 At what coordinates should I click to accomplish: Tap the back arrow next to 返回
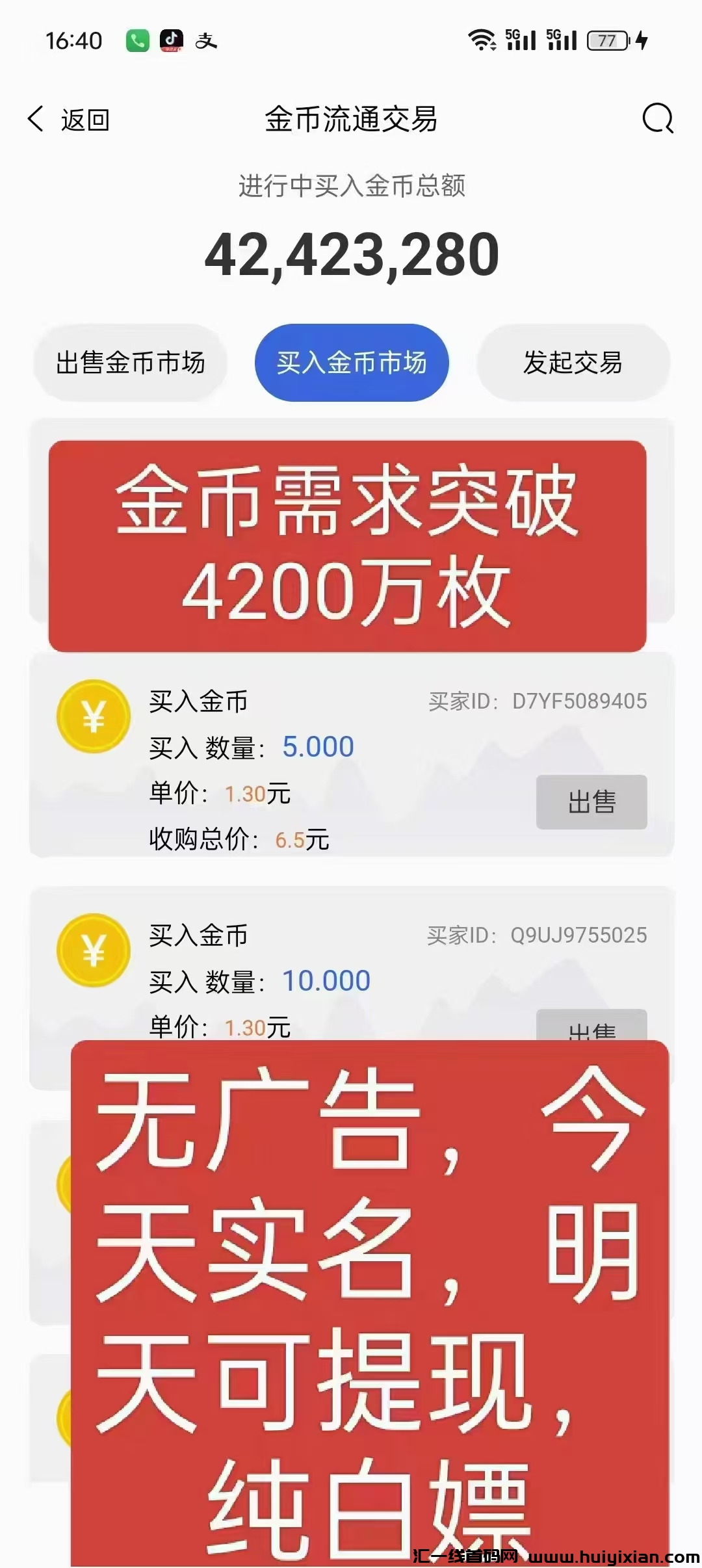point(35,119)
